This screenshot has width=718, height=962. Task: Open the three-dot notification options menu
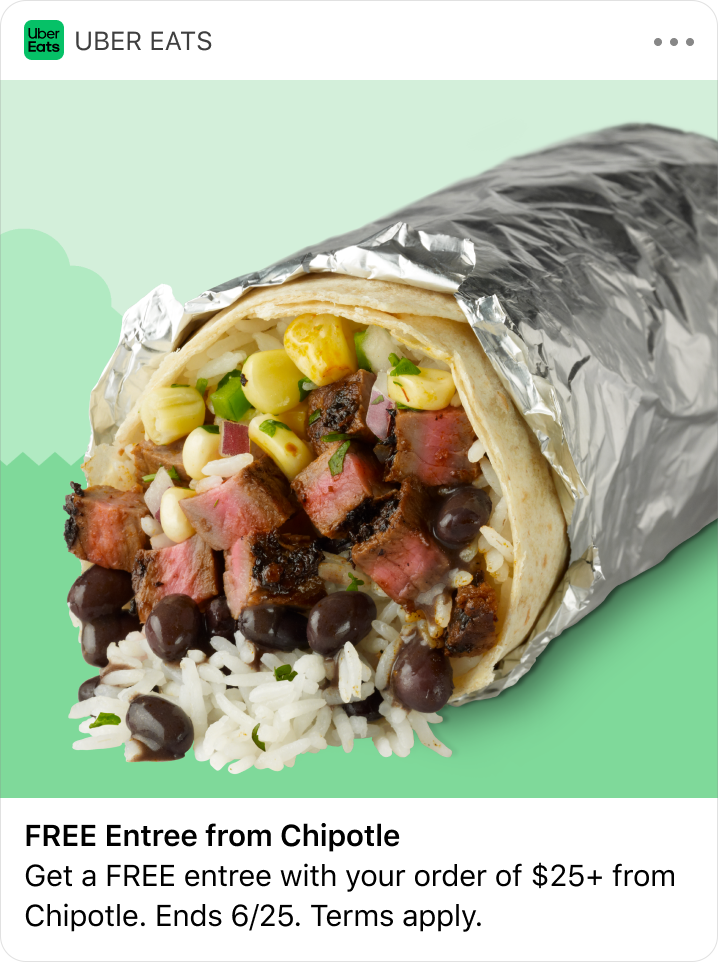point(673,42)
